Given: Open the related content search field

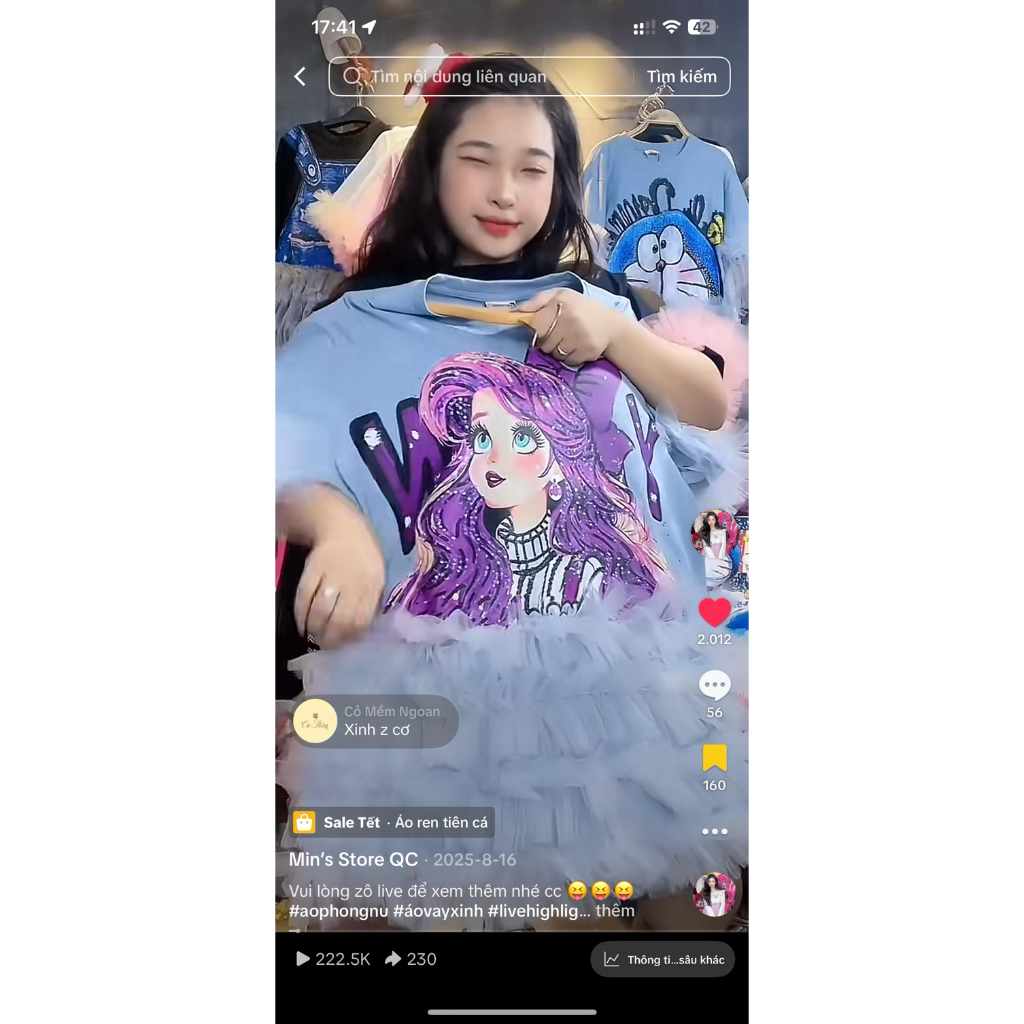Looking at the screenshot, I should tap(490, 77).
